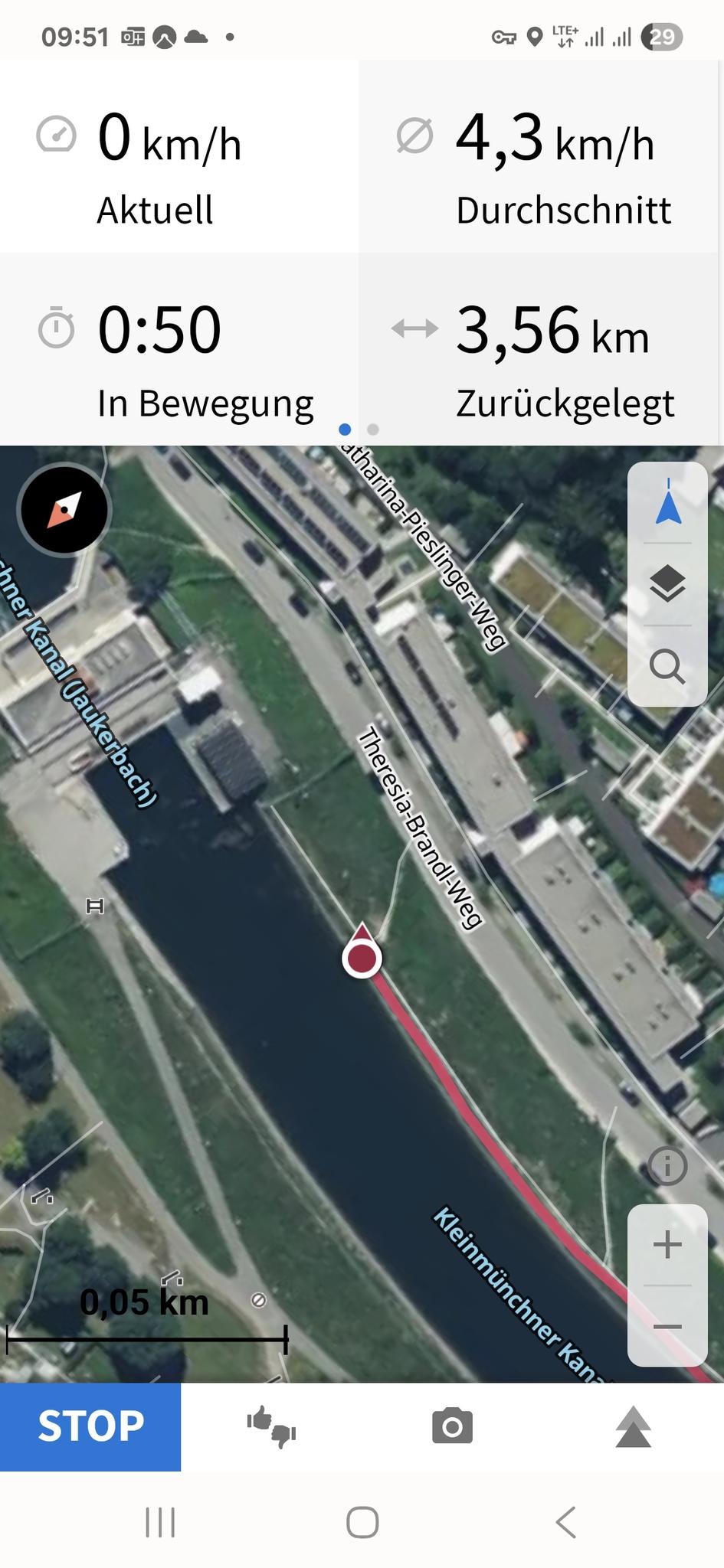Open the In Bewegung time tile
724x1568 pixels.
click(x=179, y=349)
